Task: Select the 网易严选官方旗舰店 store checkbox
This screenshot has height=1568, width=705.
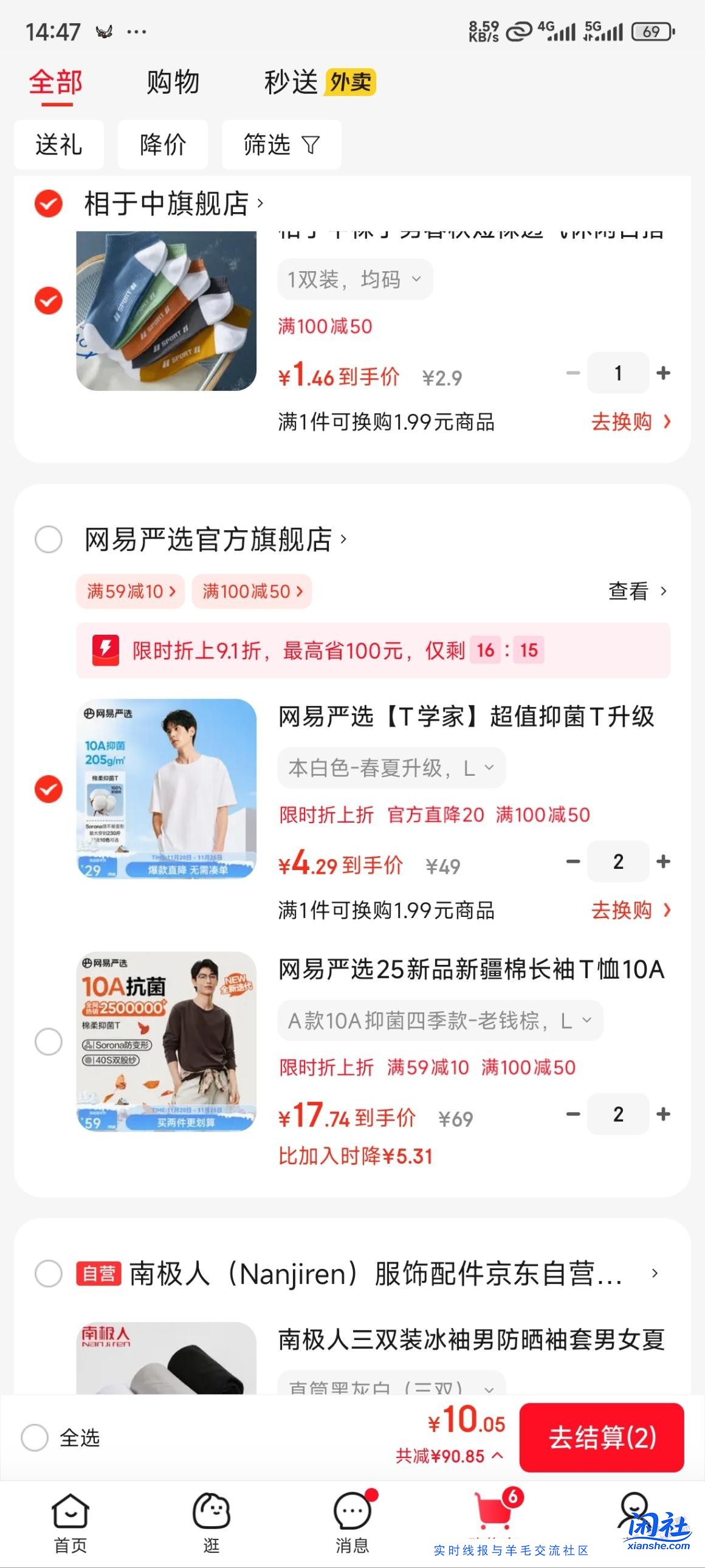Action: (47, 540)
